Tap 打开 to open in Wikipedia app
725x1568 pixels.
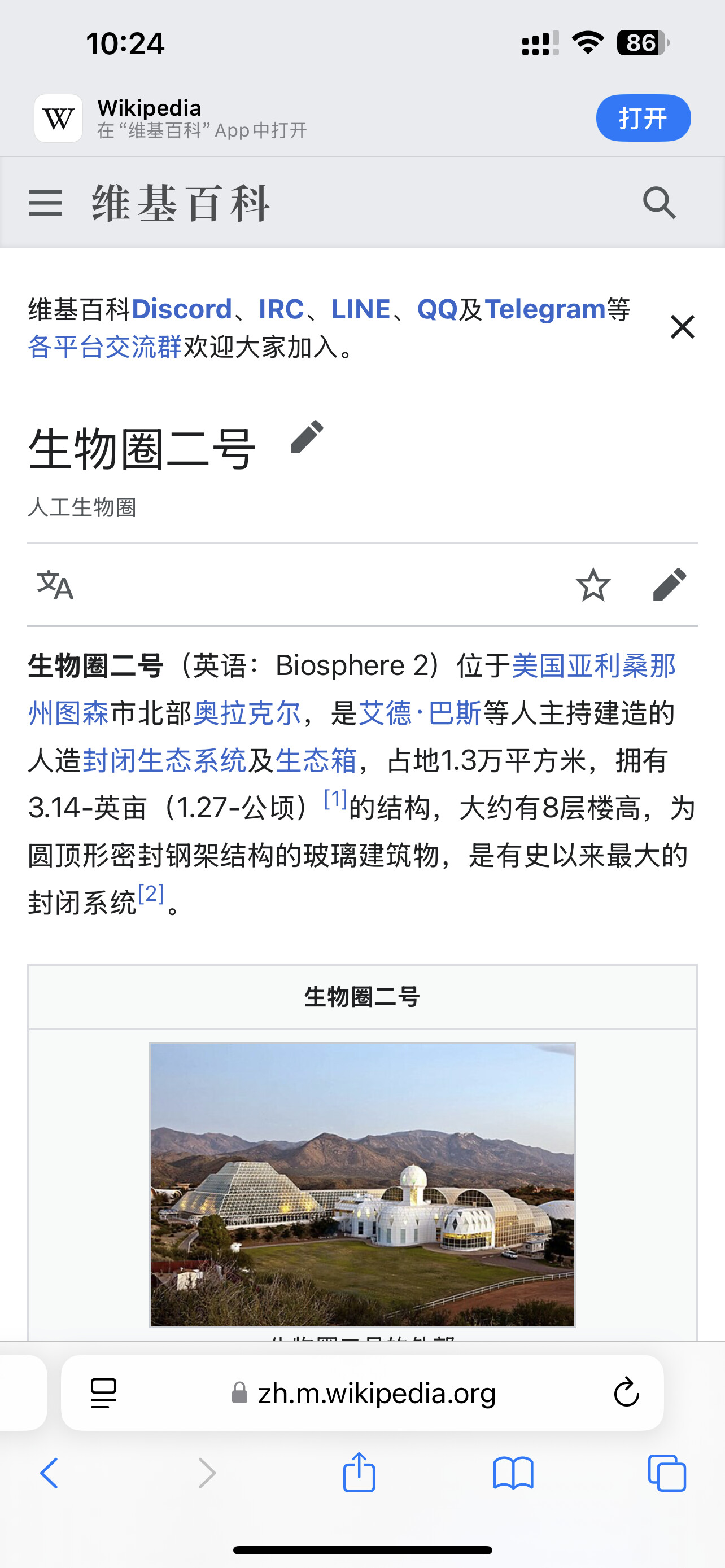coord(643,118)
